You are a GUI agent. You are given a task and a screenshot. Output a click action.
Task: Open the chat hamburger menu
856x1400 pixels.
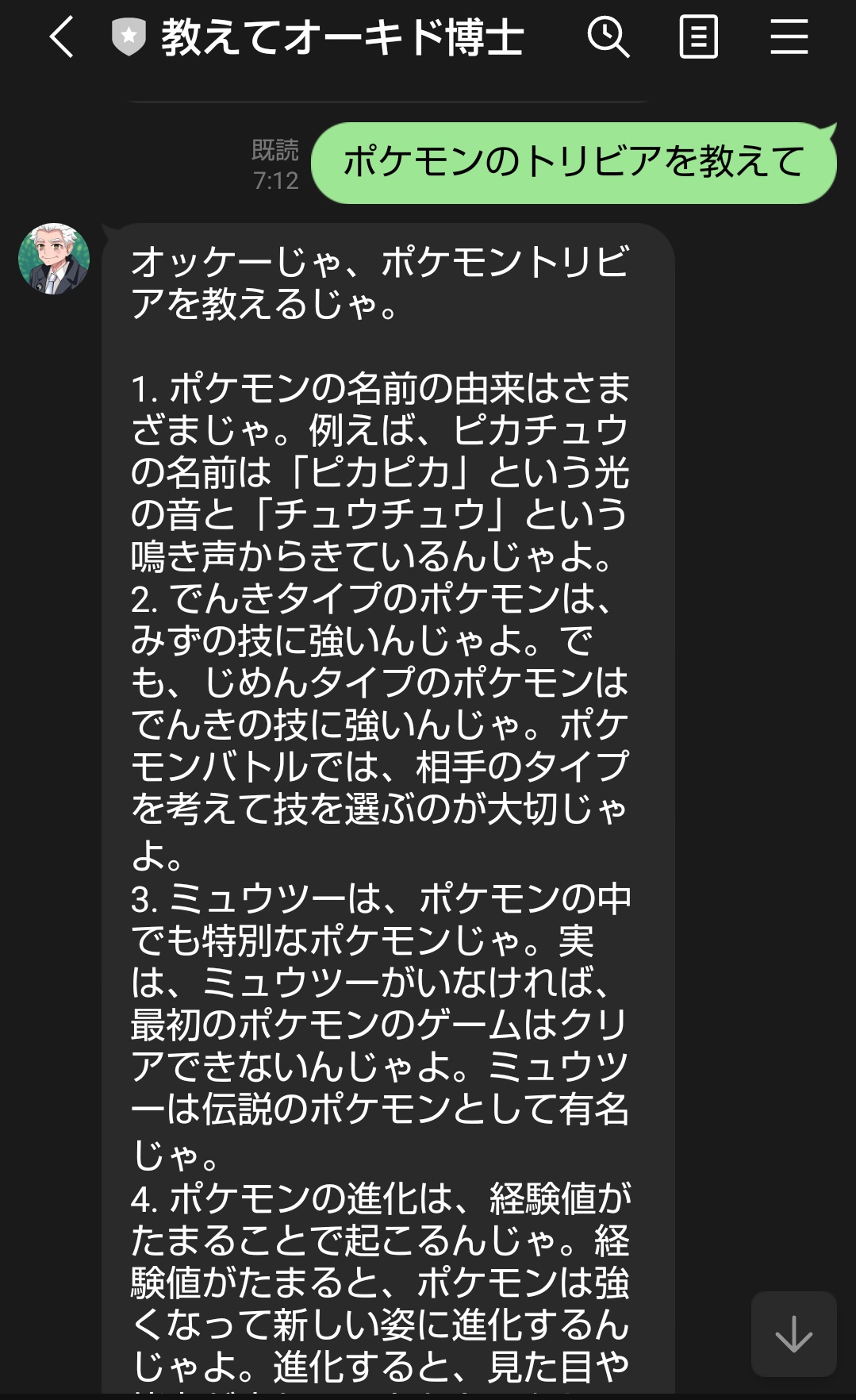click(789, 37)
